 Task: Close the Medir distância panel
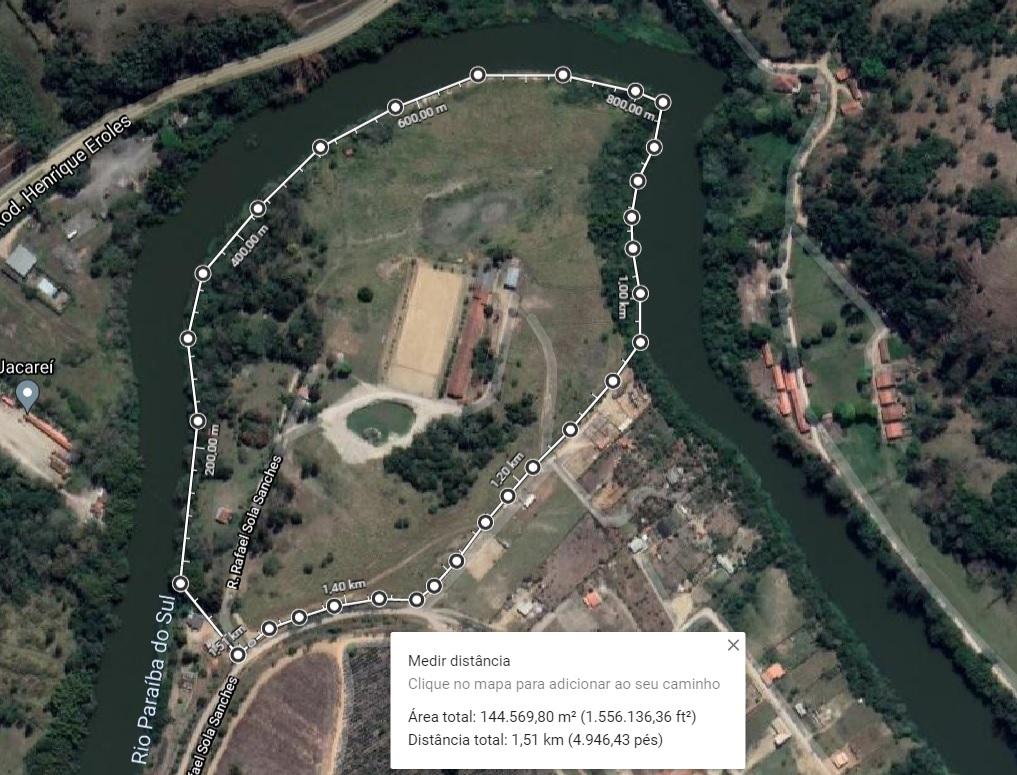(733, 645)
